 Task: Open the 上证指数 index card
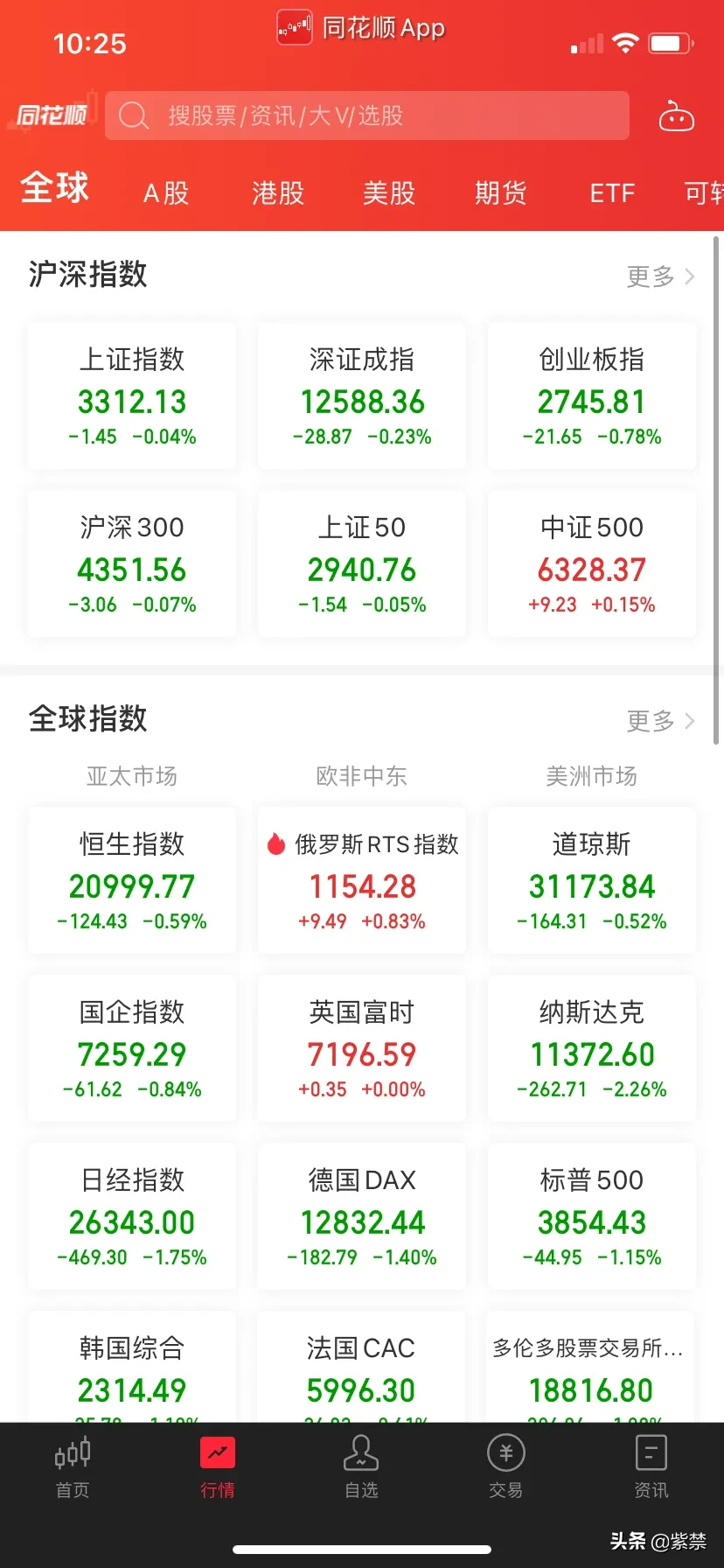(x=131, y=395)
